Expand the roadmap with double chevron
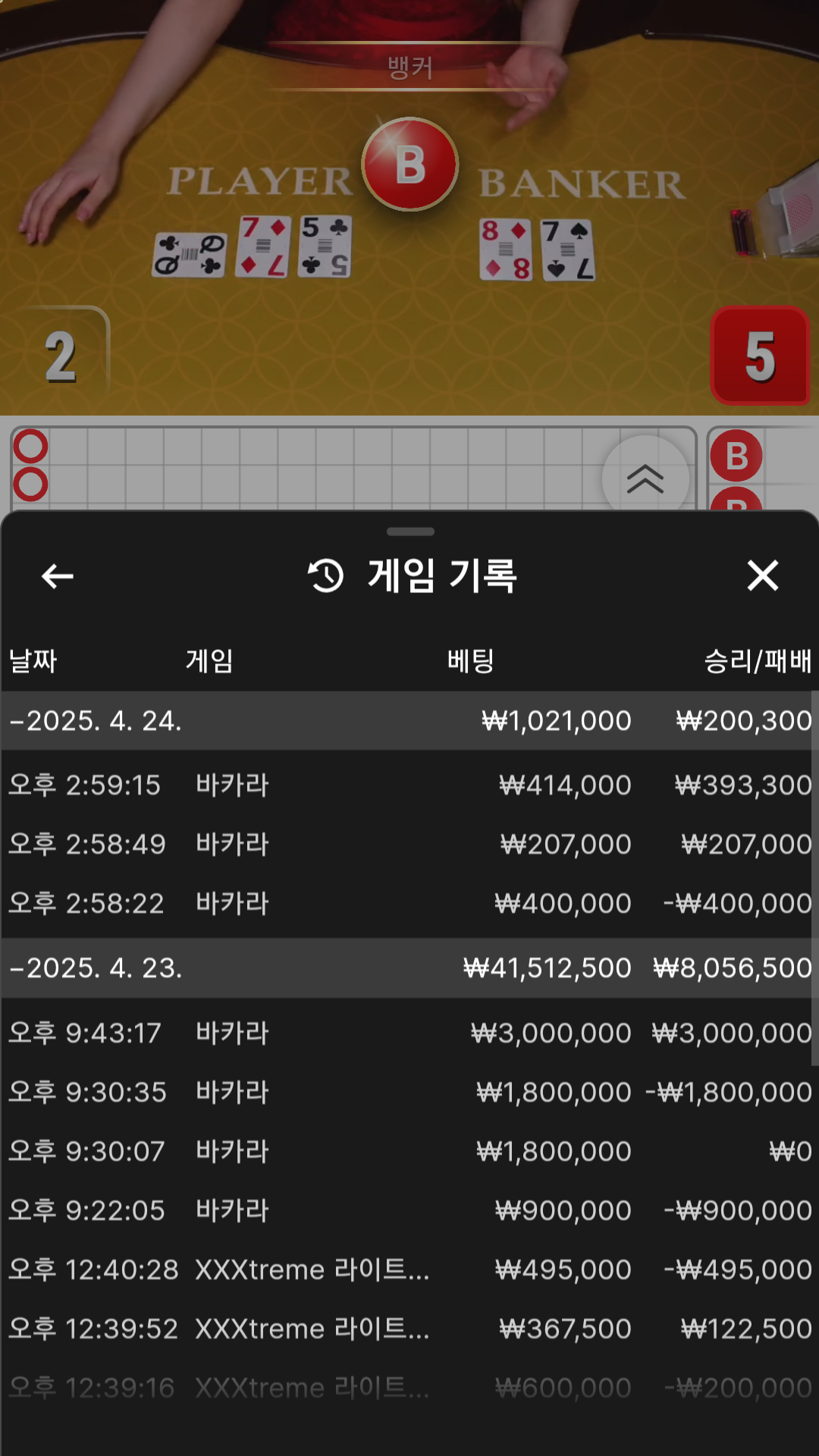Viewport: 819px width, 1456px height. click(645, 479)
